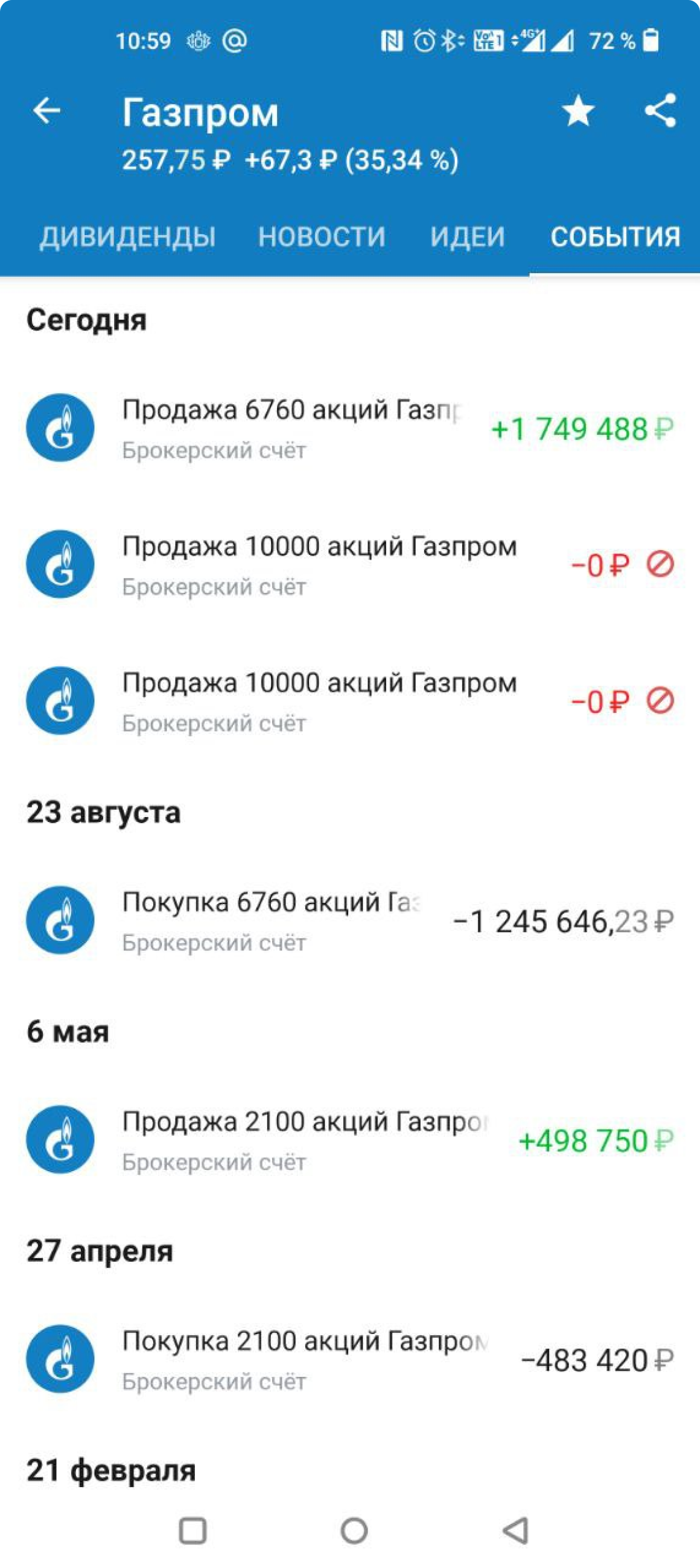
Task: View the 23 августа purchase of 6760 shares
Action: pyautogui.click(x=349, y=920)
